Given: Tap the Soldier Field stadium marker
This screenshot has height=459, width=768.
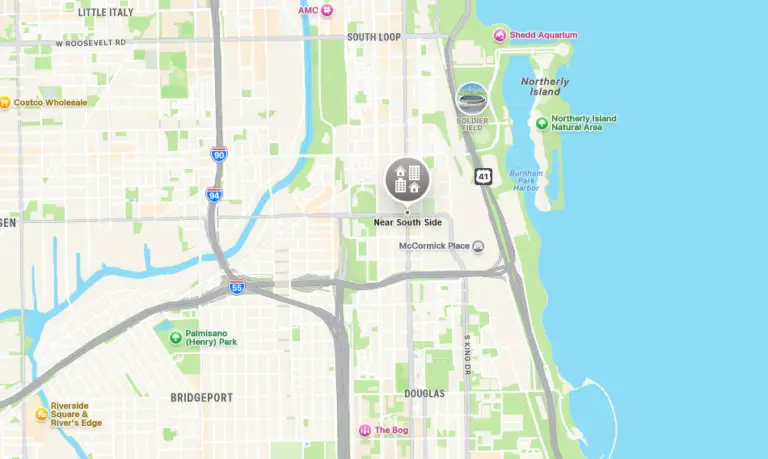Looking at the screenshot, I should [470, 98].
